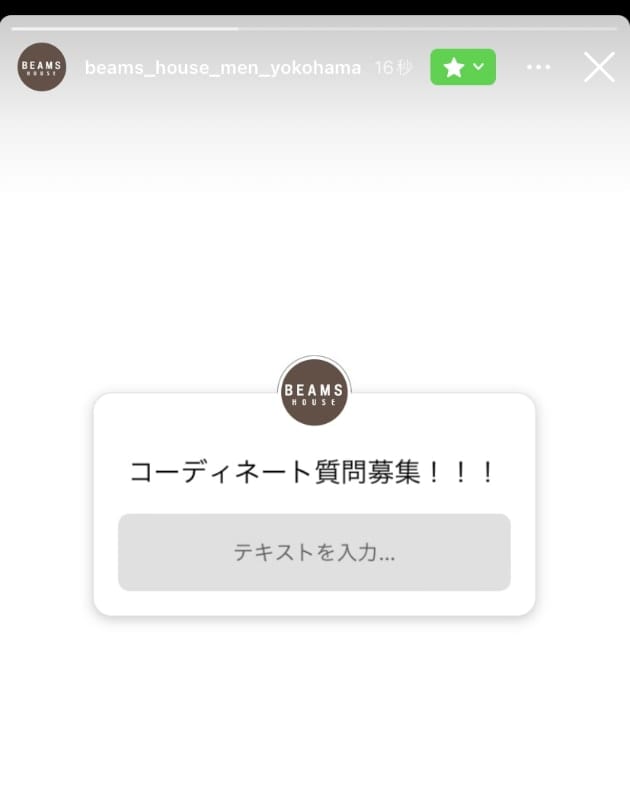
Task: Tap the beams_house_men_yokohama username
Action: click(x=222, y=68)
